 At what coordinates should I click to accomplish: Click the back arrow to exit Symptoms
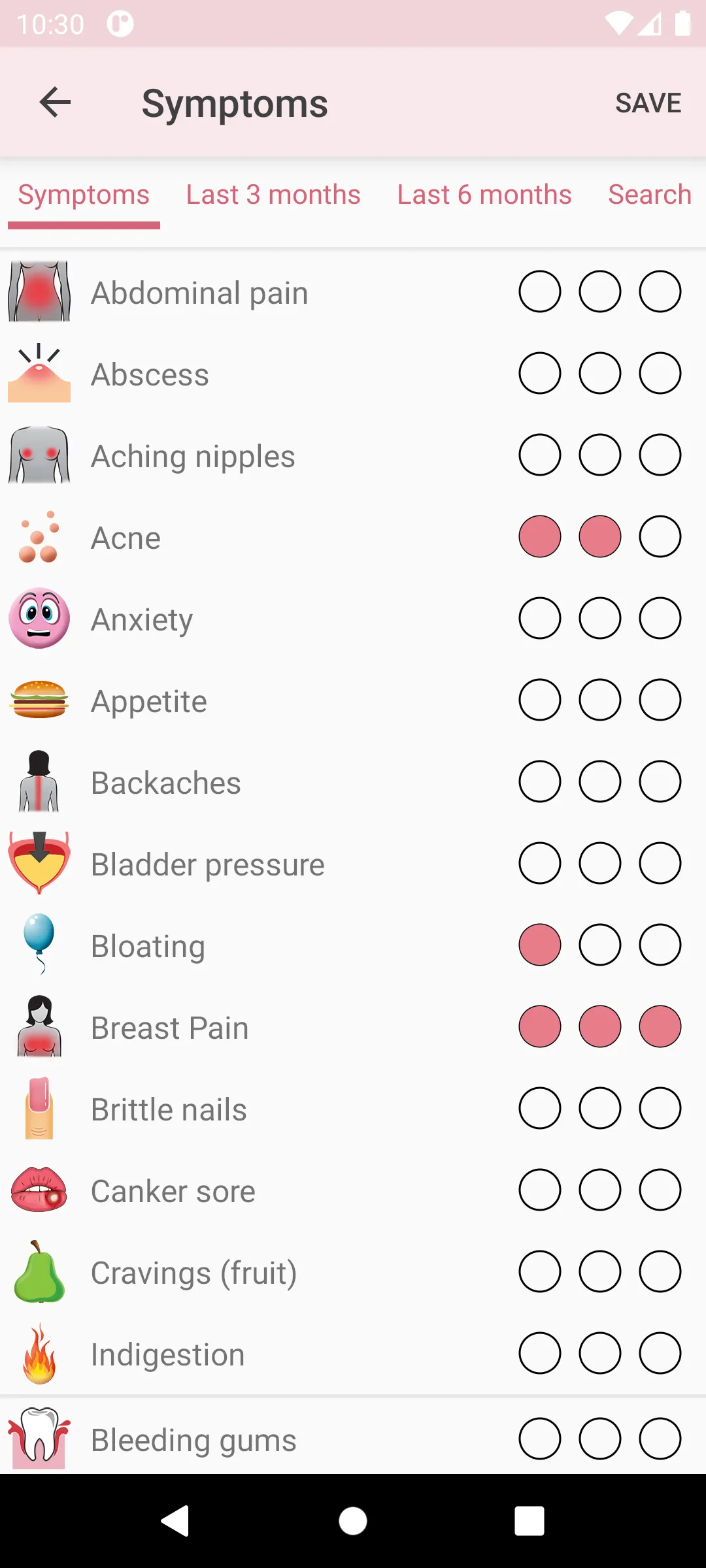55,102
